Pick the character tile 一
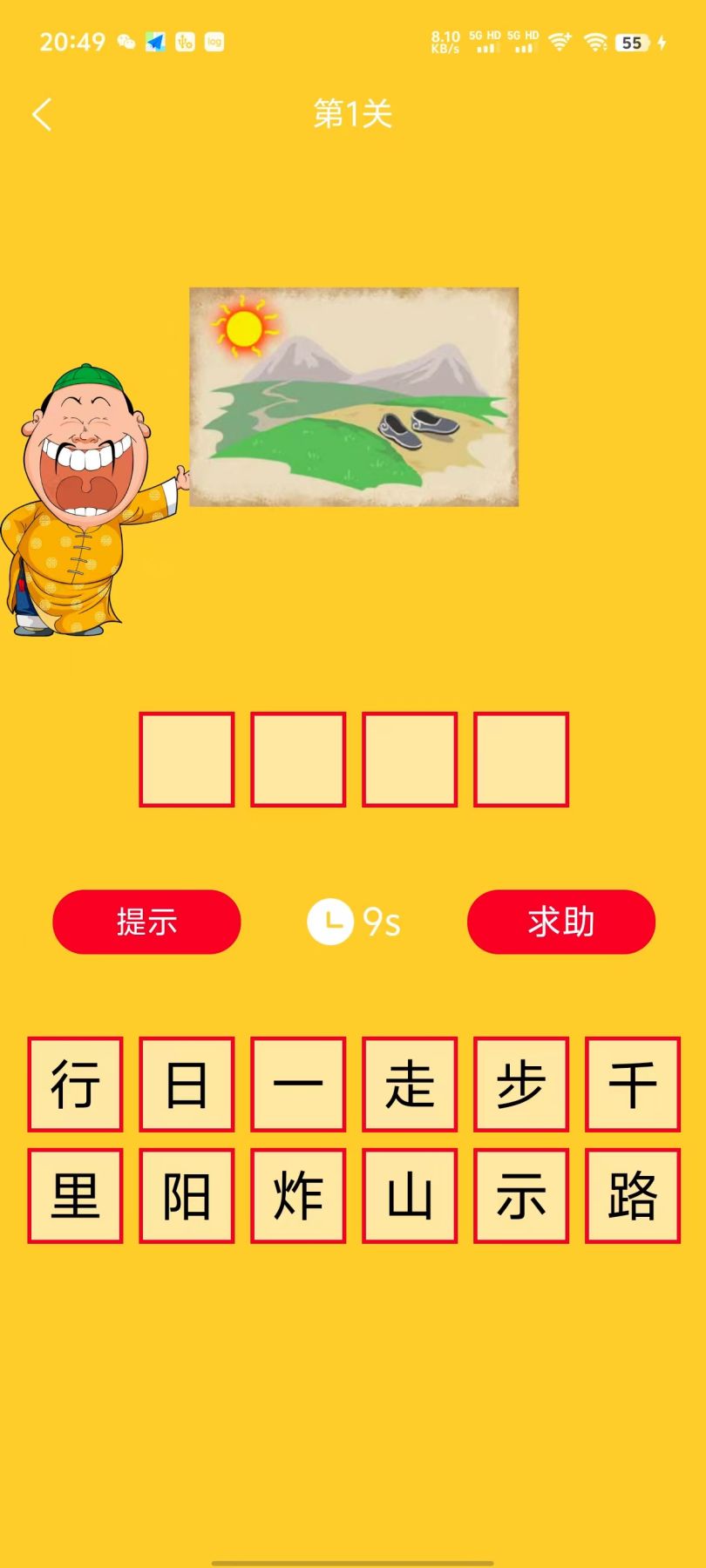The image size is (706, 1568). click(298, 1085)
